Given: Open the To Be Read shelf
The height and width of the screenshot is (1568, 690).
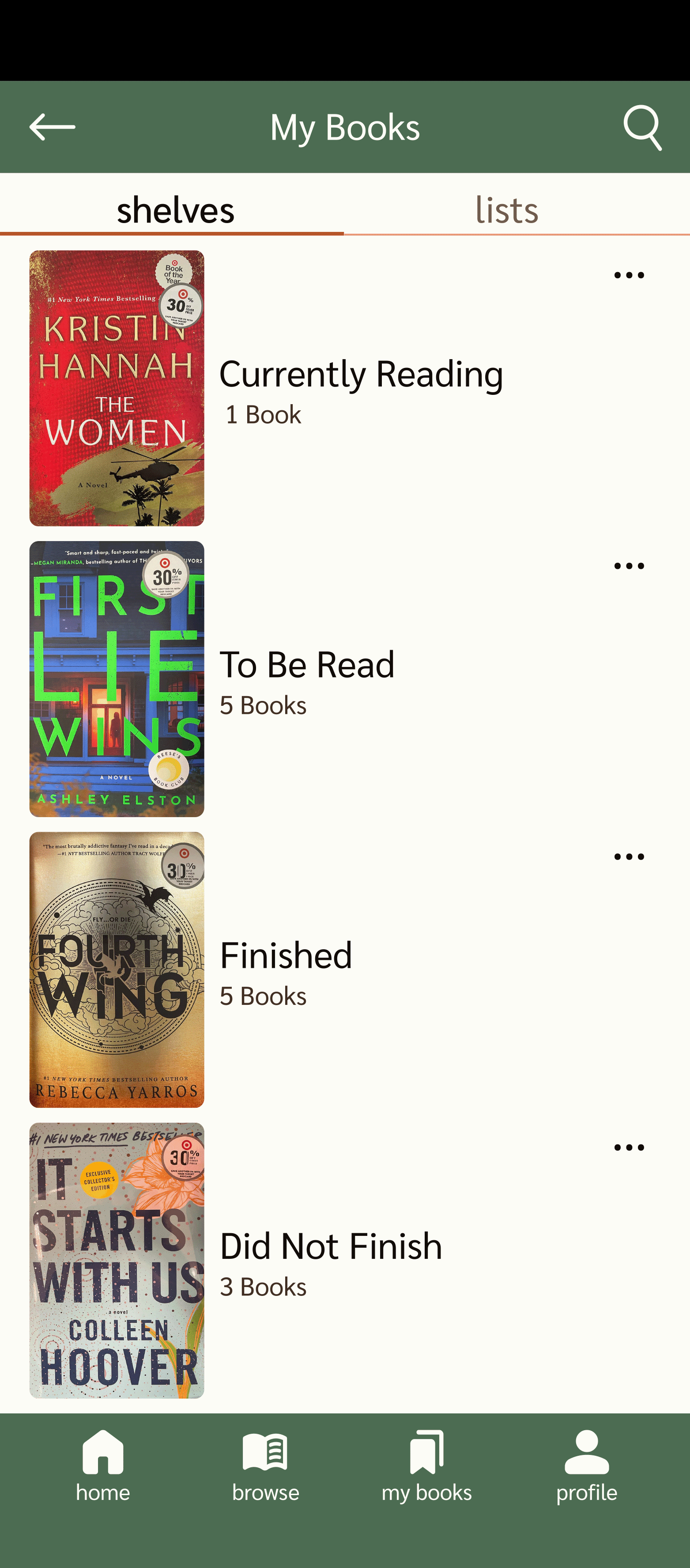Looking at the screenshot, I should (307, 665).
